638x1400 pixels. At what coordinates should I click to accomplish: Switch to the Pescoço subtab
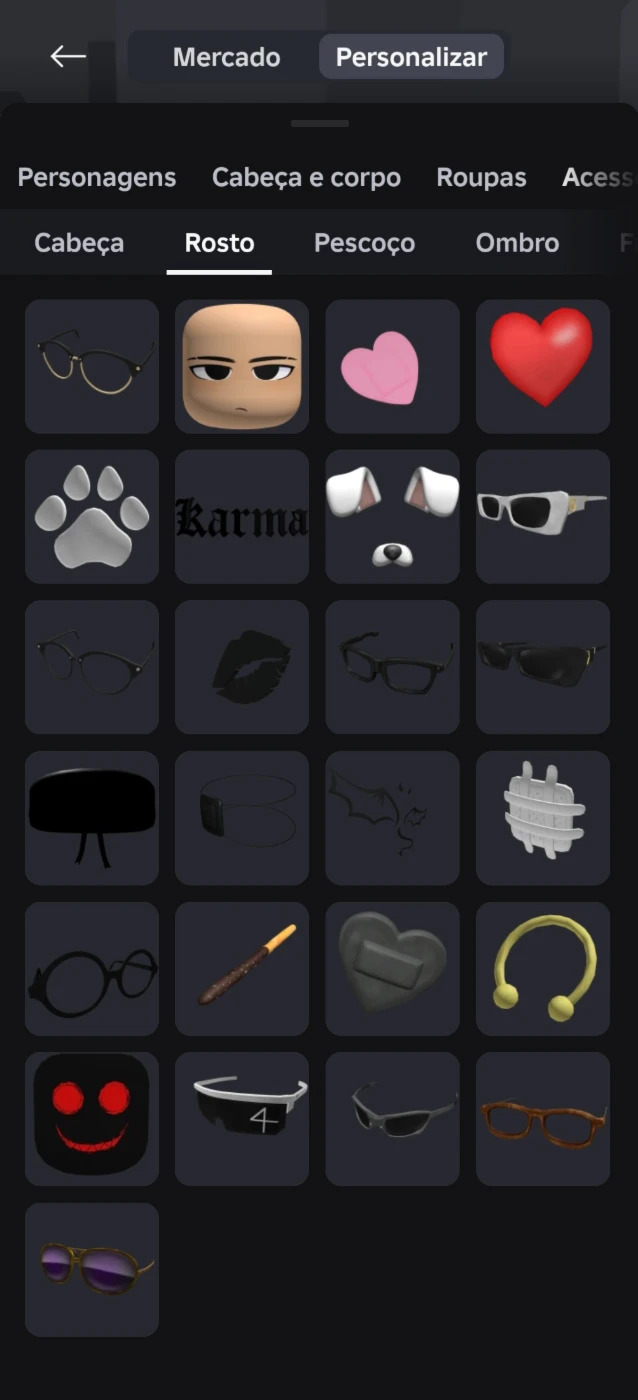(364, 243)
